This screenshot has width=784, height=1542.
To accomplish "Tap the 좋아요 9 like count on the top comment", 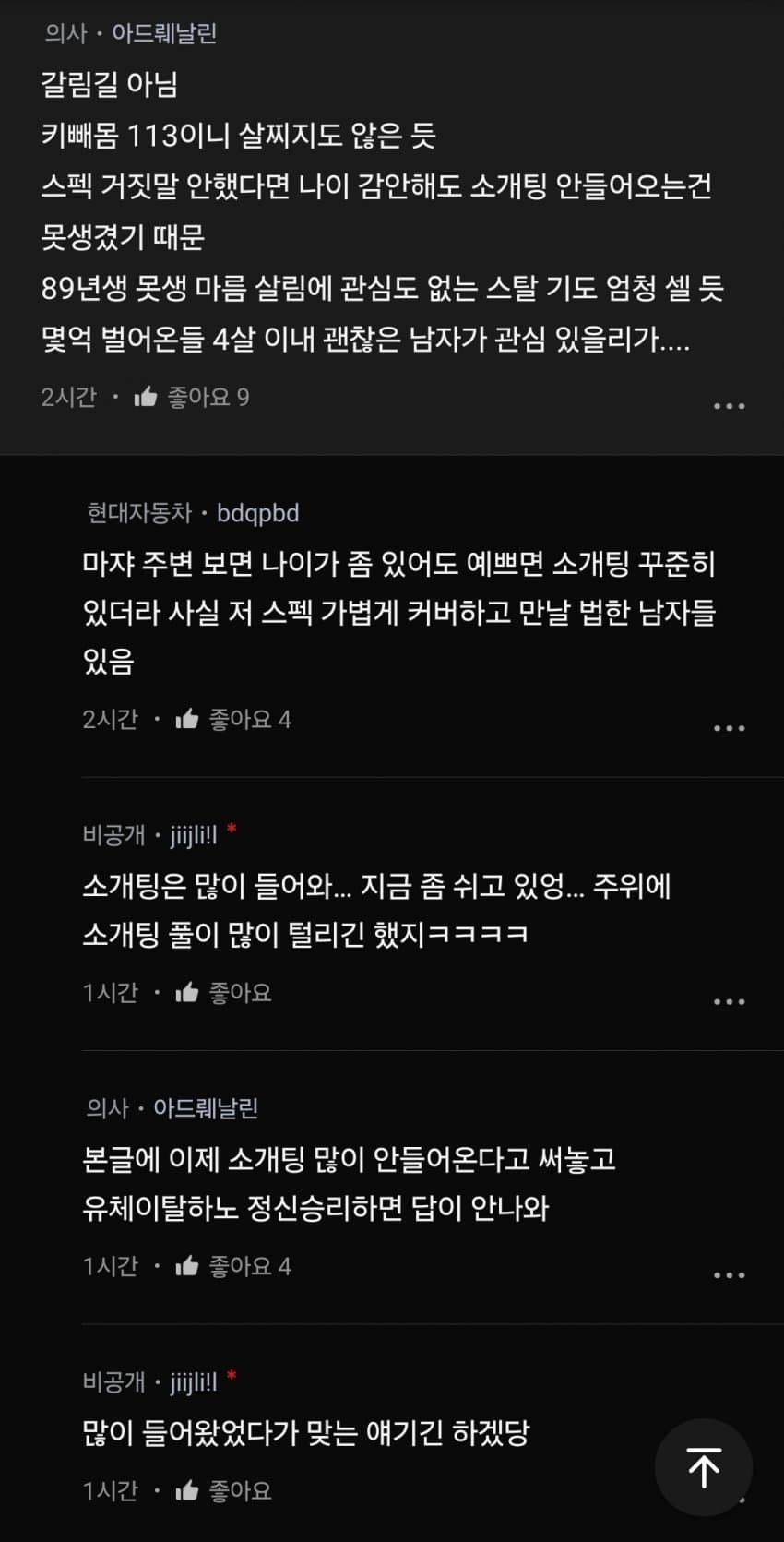I will pos(200,397).
